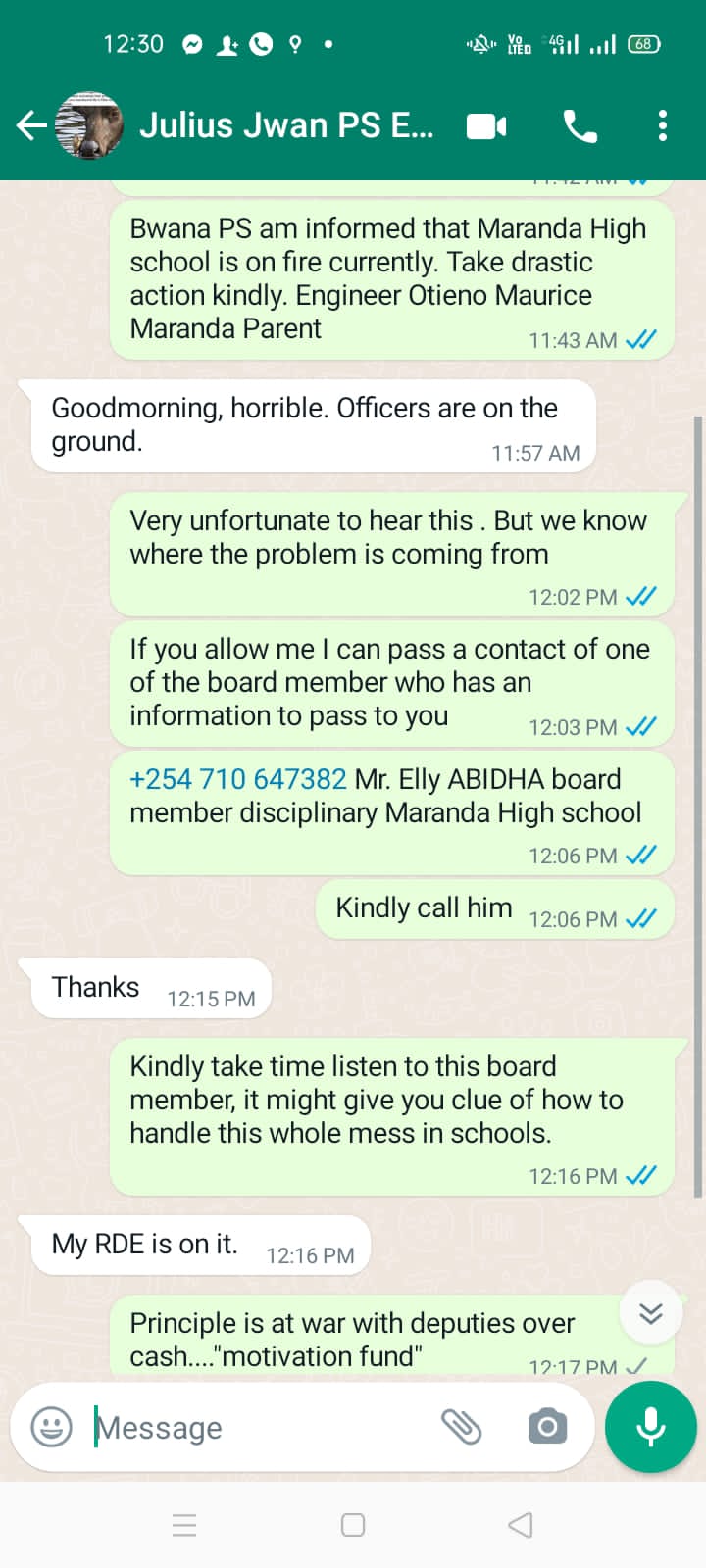Tap the phone number +254 710 647382 link
The height and width of the screenshot is (1568, 706).
[x=238, y=779]
